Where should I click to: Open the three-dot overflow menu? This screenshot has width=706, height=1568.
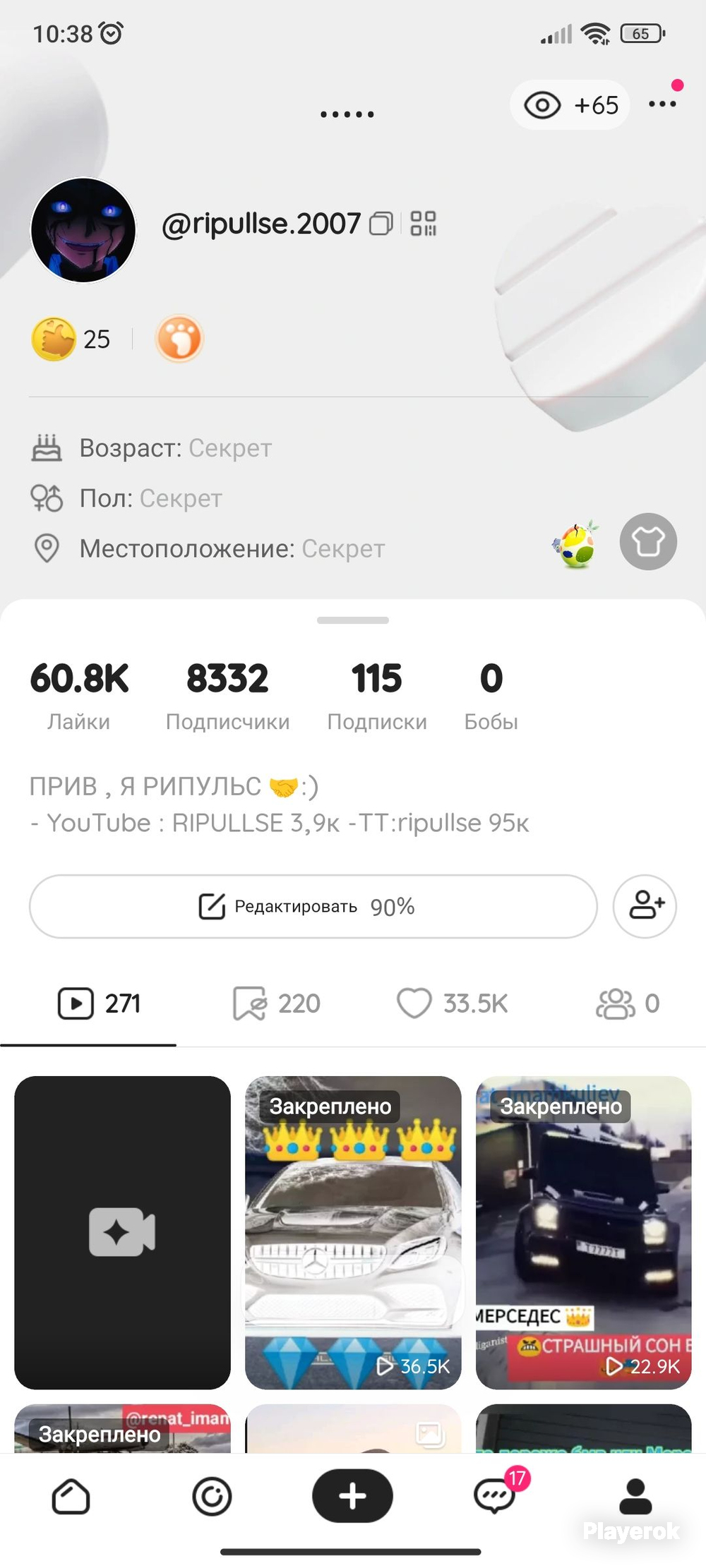pyautogui.click(x=662, y=104)
